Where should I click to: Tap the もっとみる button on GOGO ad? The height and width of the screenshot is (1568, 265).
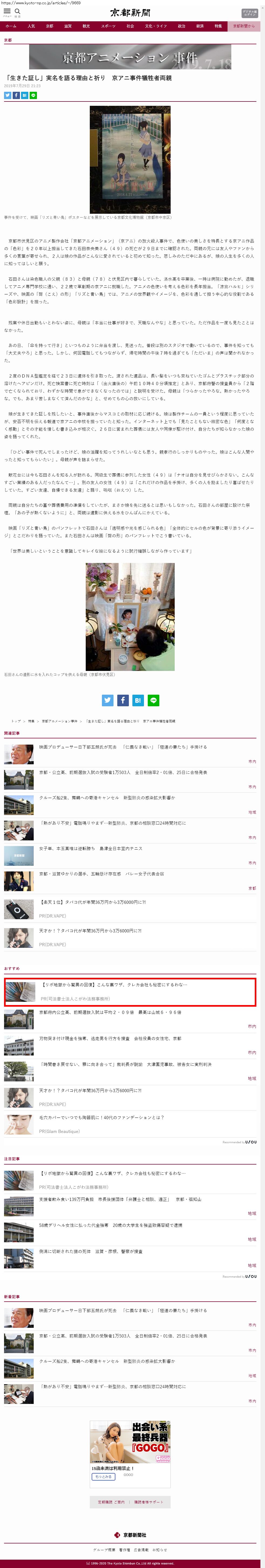coord(103,1477)
